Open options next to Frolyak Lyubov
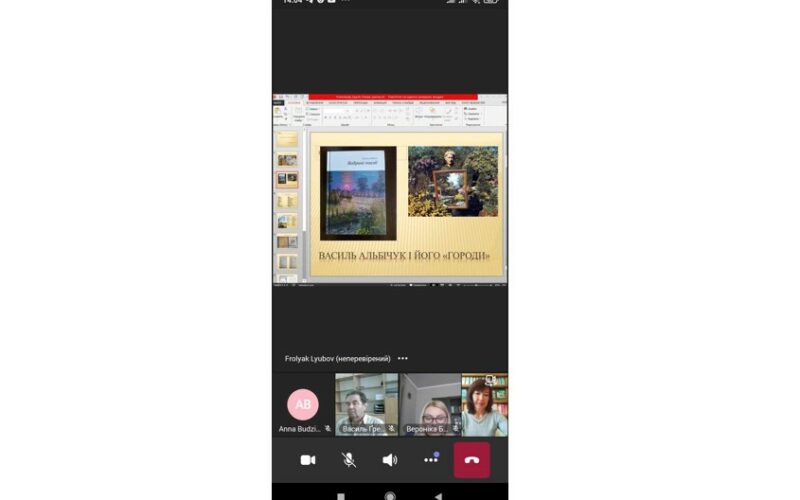The height and width of the screenshot is (500, 800). coord(403,358)
